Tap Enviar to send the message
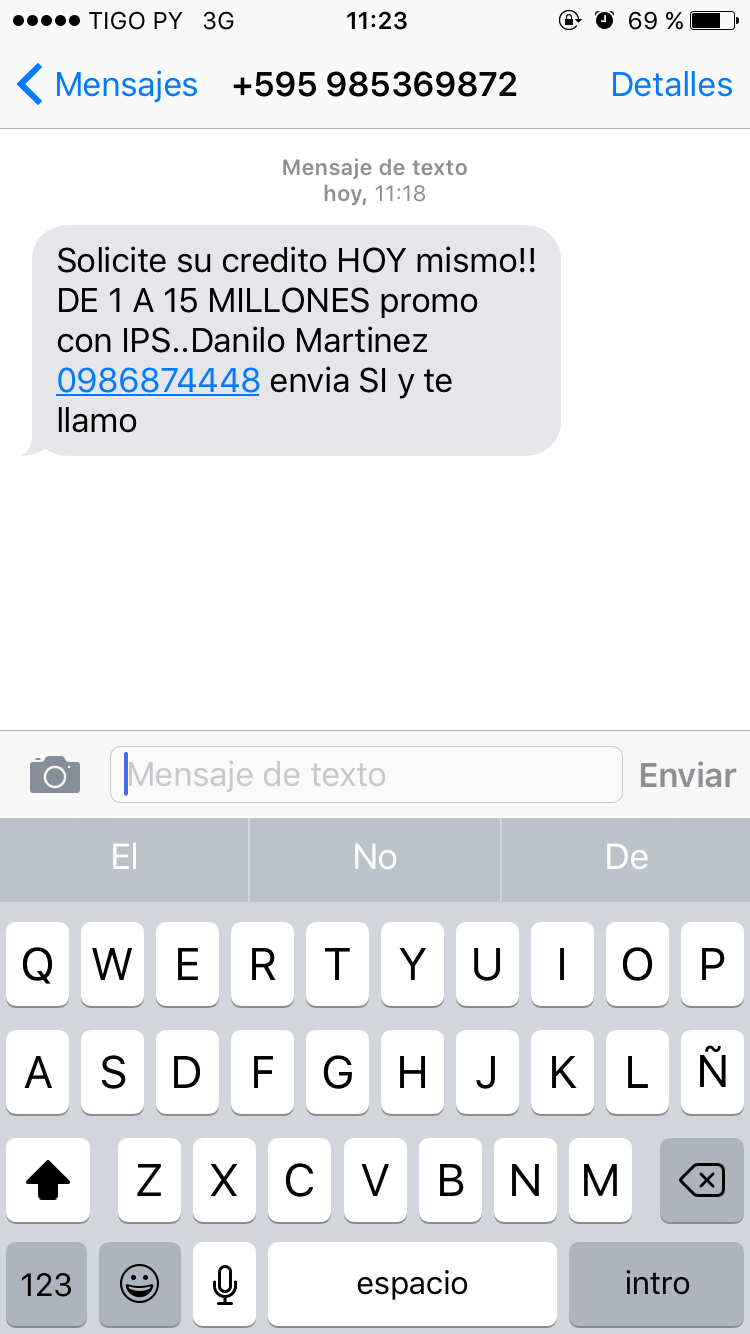 click(x=687, y=775)
